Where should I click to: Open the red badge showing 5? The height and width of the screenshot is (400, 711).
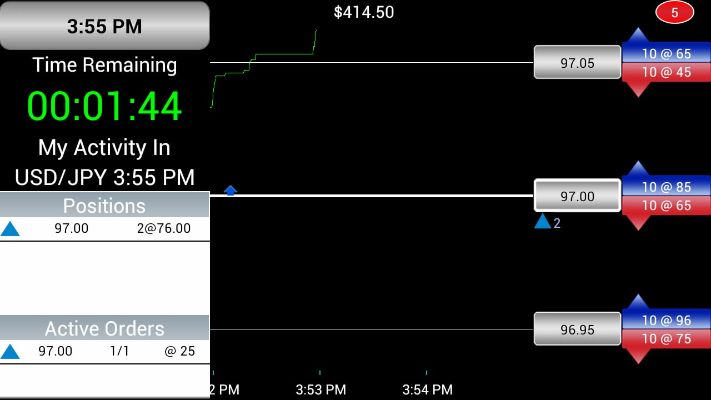tap(675, 13)
